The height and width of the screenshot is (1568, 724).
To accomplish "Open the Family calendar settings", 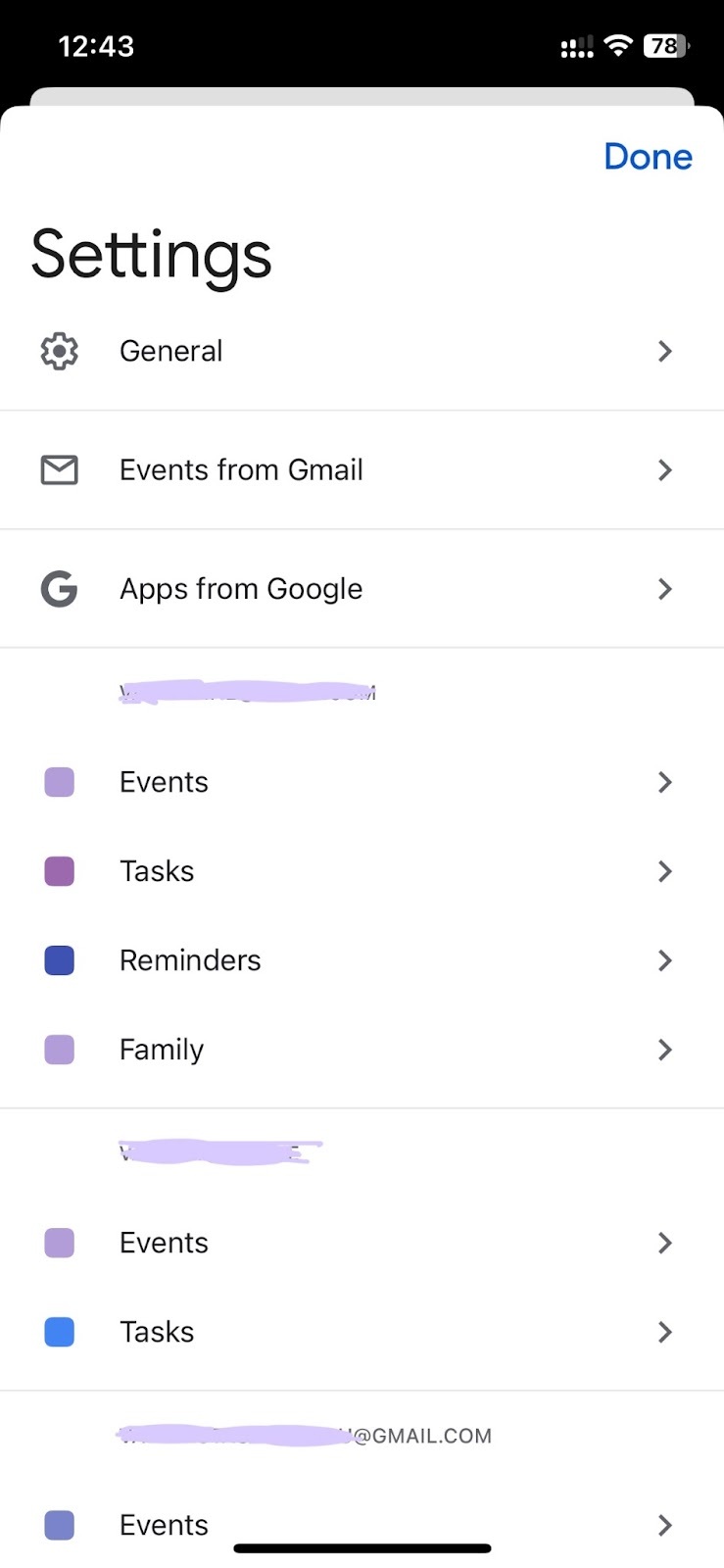I will [x=362, y=1050].
